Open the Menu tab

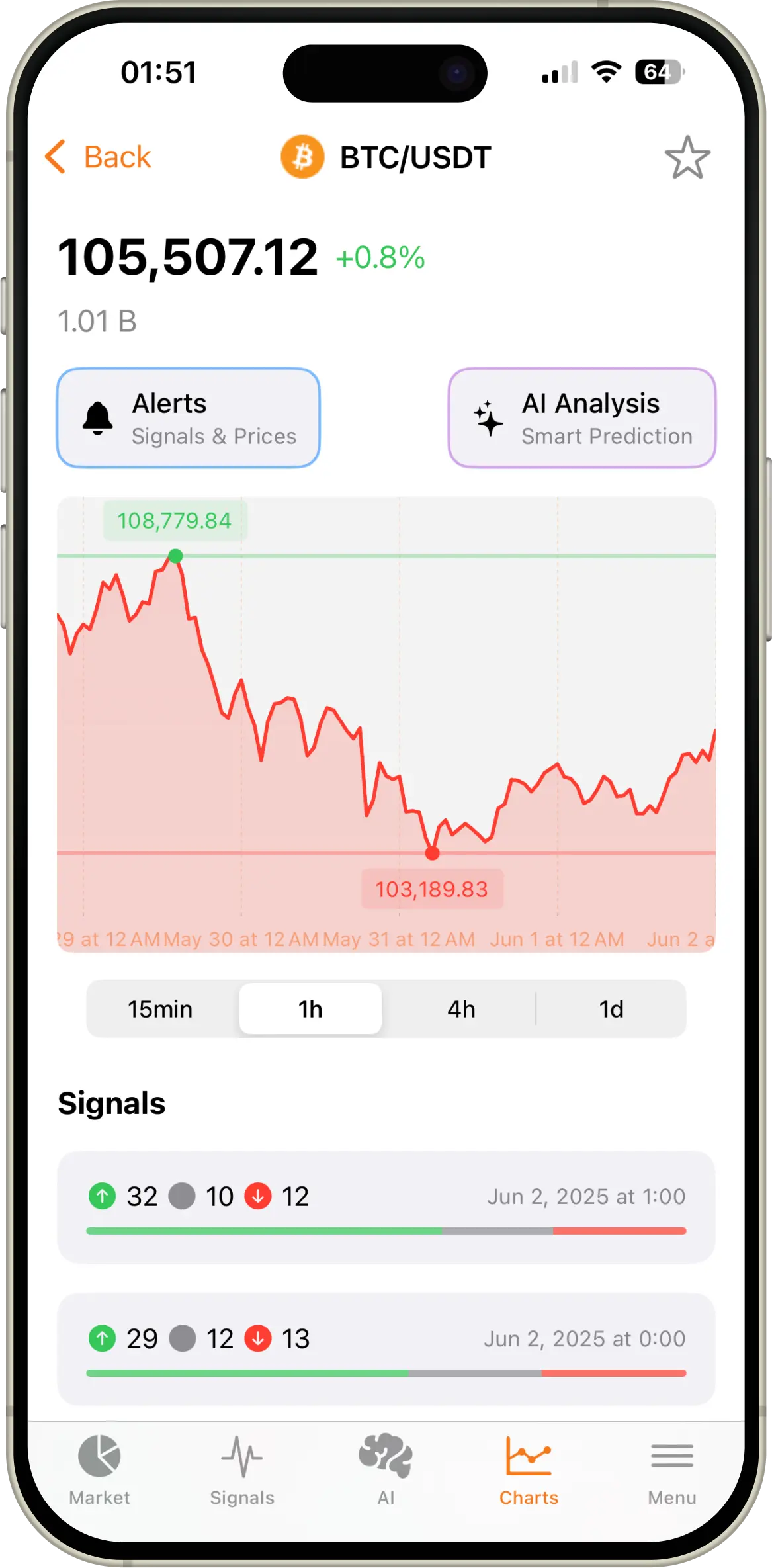tap(671, 1470)
